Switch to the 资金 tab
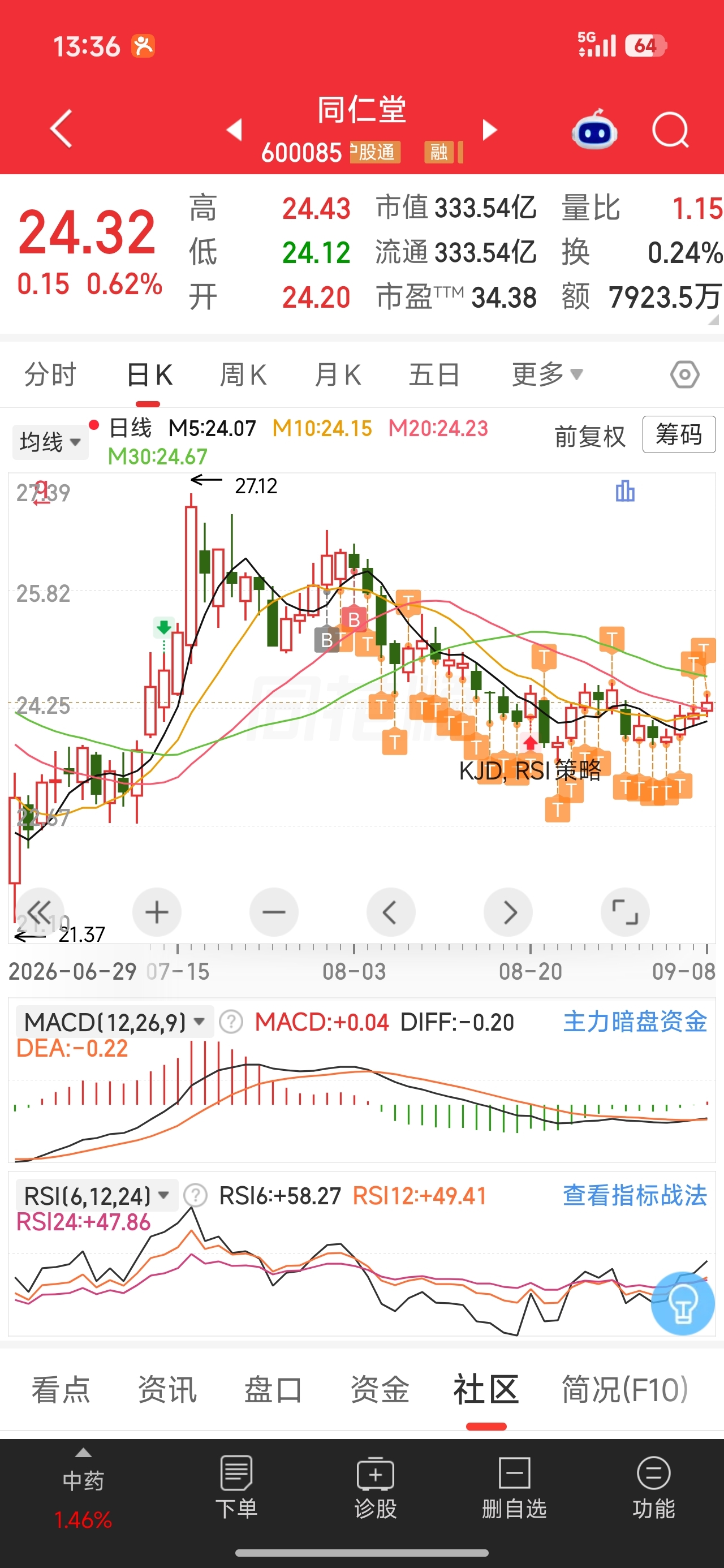The image size is (724, 1568). (x=380, y=1390)
